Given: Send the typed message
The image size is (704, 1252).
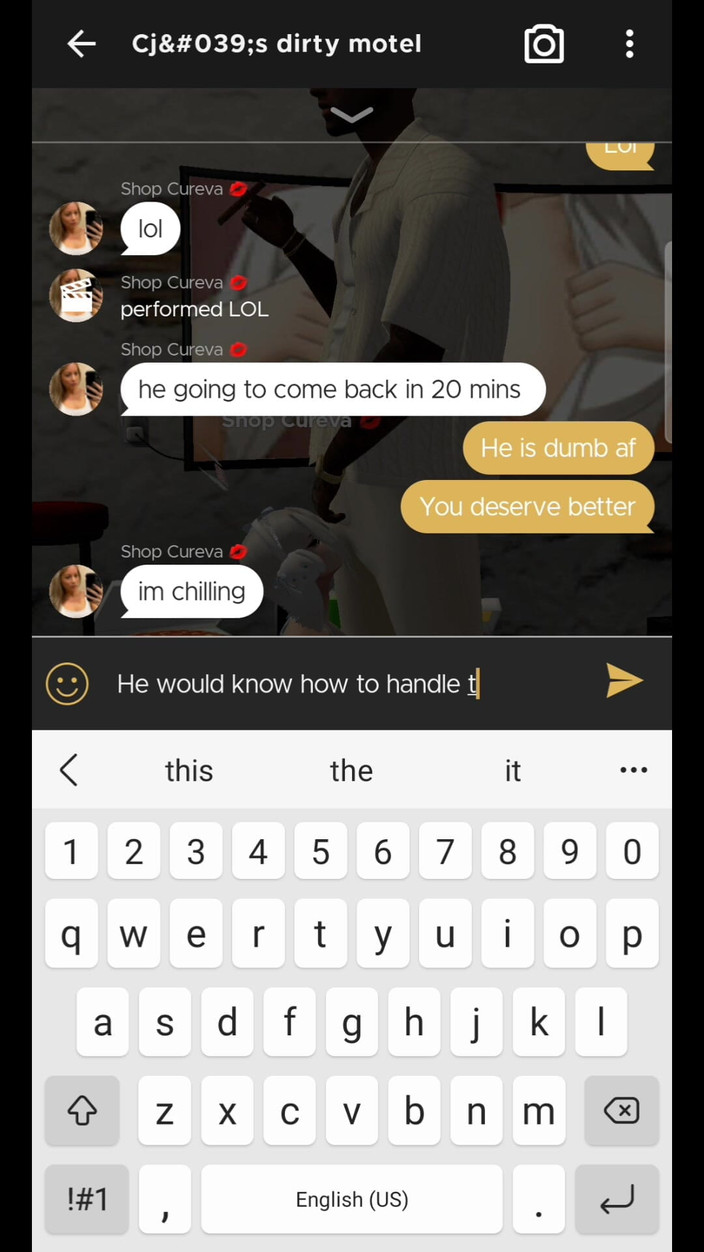Looking at the screenshot, I should point(624,681).
